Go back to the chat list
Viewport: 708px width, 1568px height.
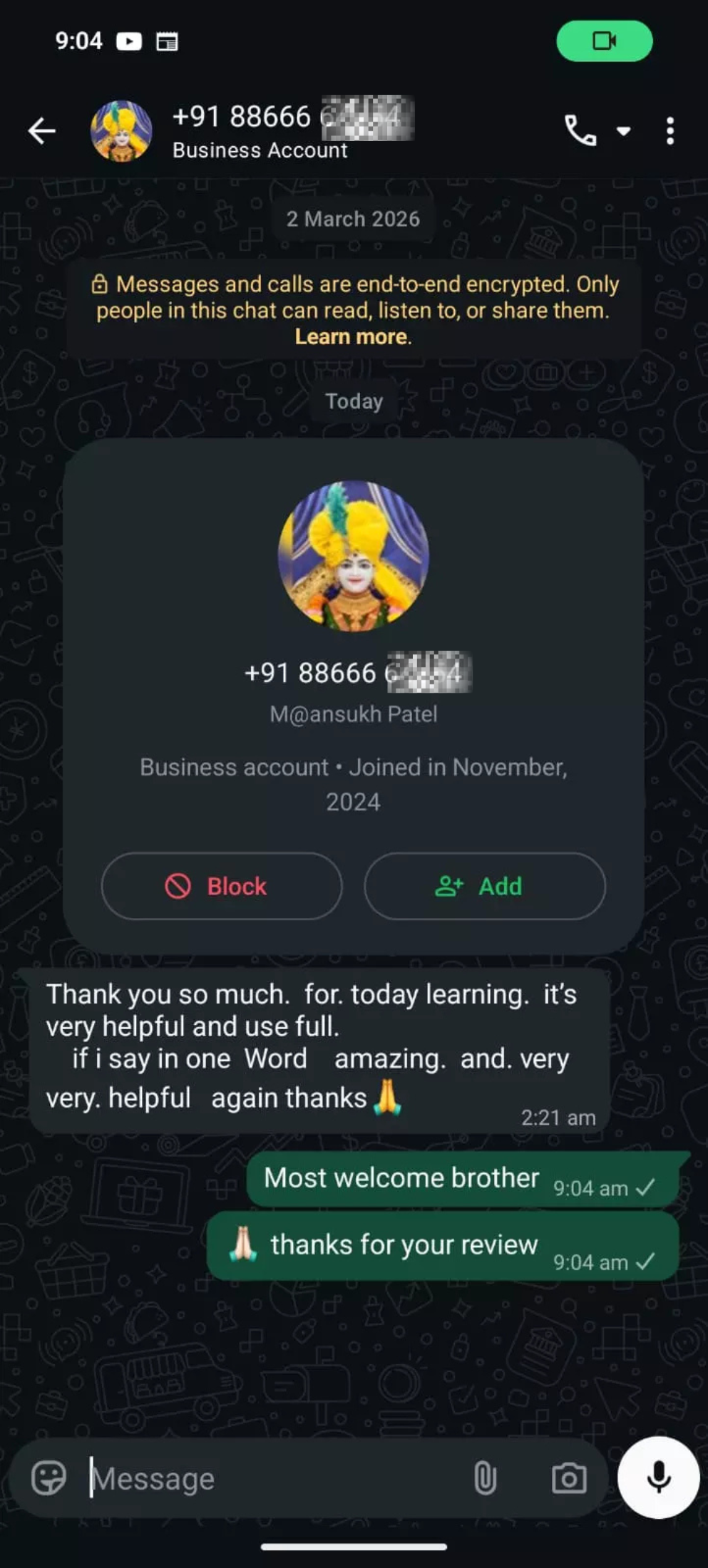[41, 130]
